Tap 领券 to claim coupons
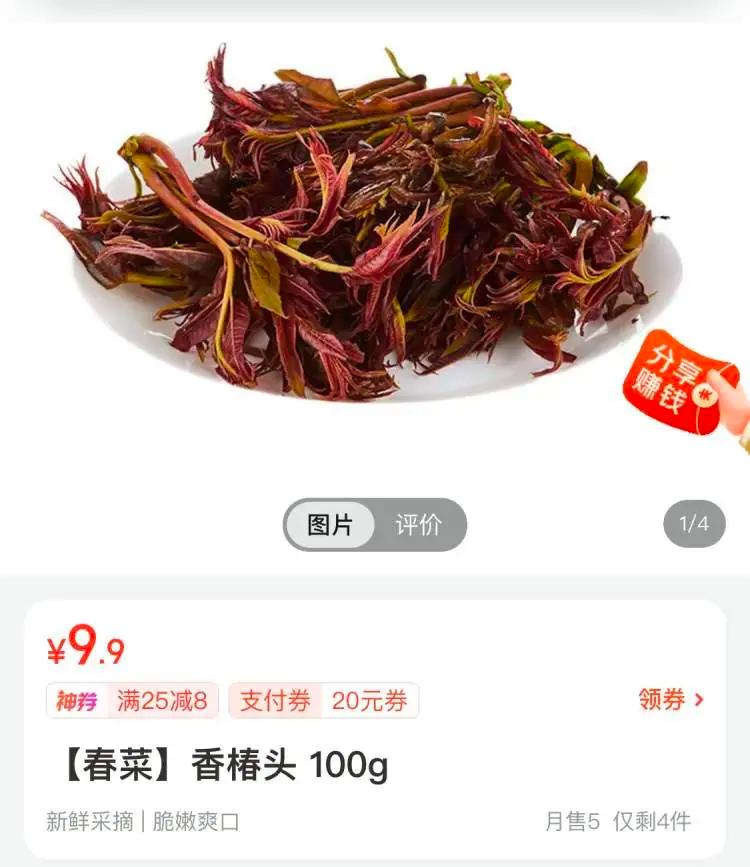Viewport: 750px width, 867px height. coord(671,700)
